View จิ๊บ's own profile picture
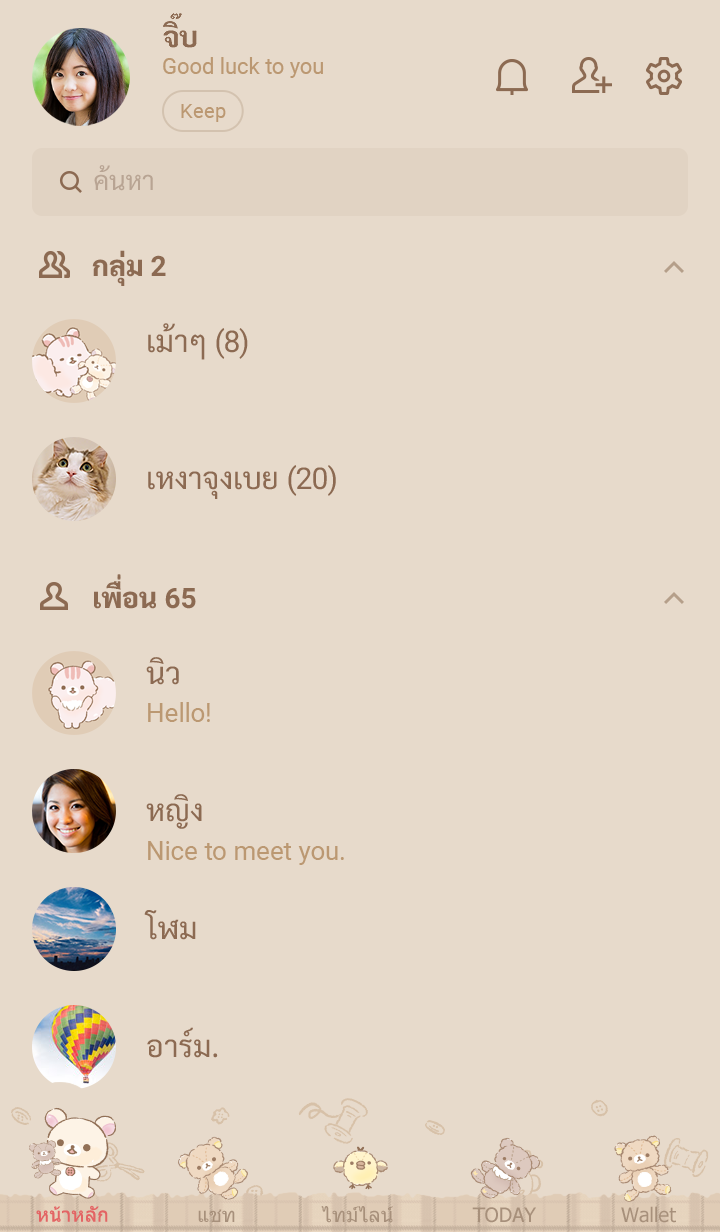The height and width of the screenshot is (1232, 720). coord(81,77)
